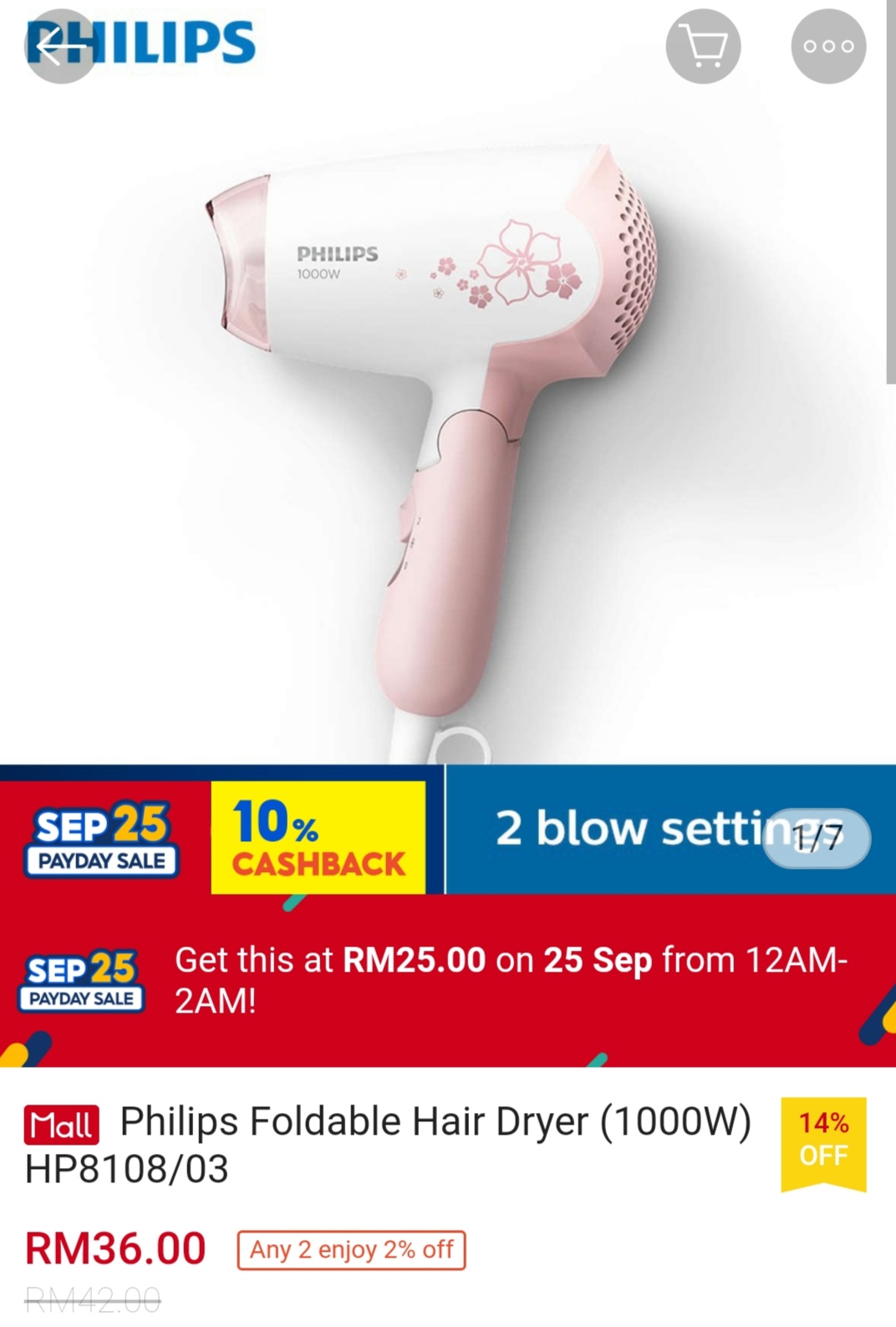Open the Any 2 enjoy 2% off deal
Image resolution: width=896 pixels, height=1327 pixels.
(x=351, y=1250)
